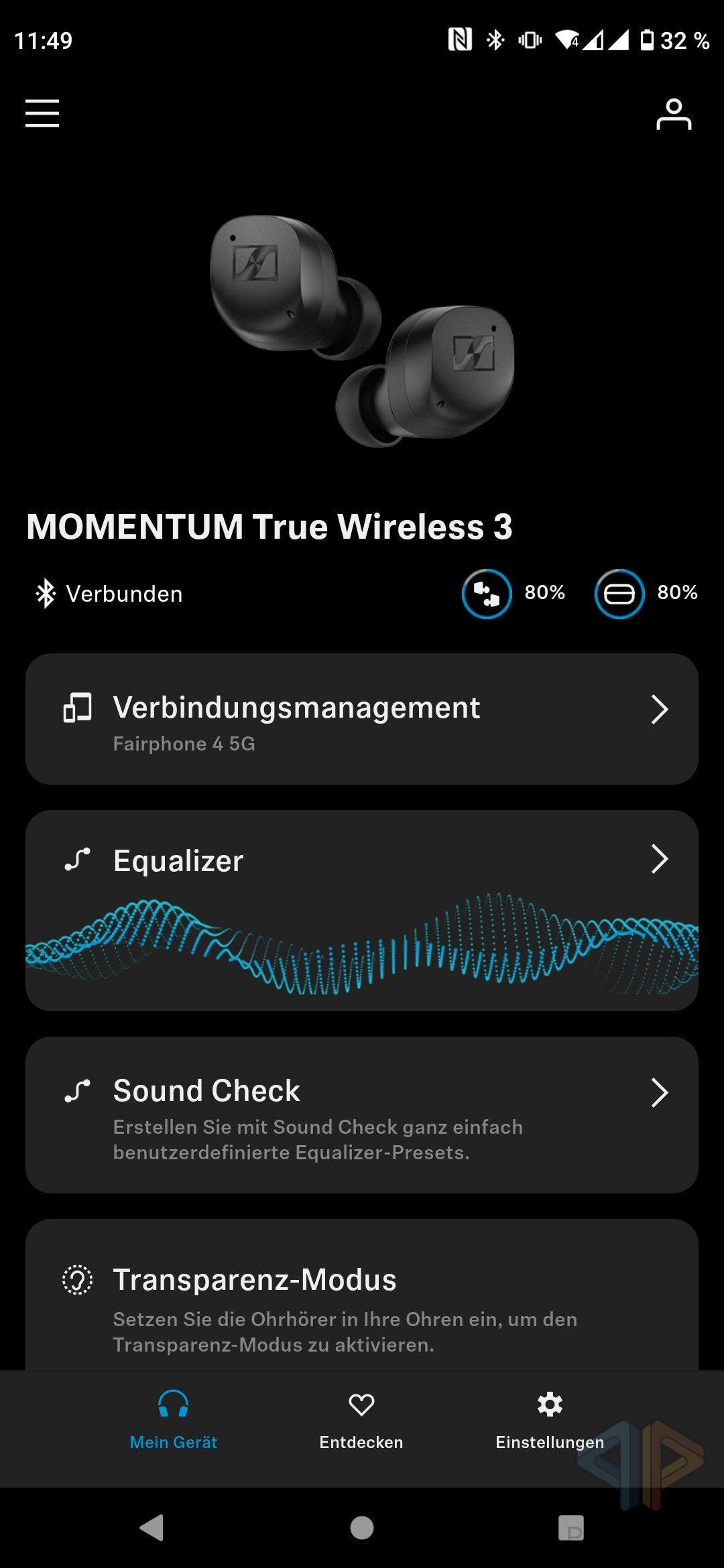Switch to the Einstellungen tab

(550, 1420)
